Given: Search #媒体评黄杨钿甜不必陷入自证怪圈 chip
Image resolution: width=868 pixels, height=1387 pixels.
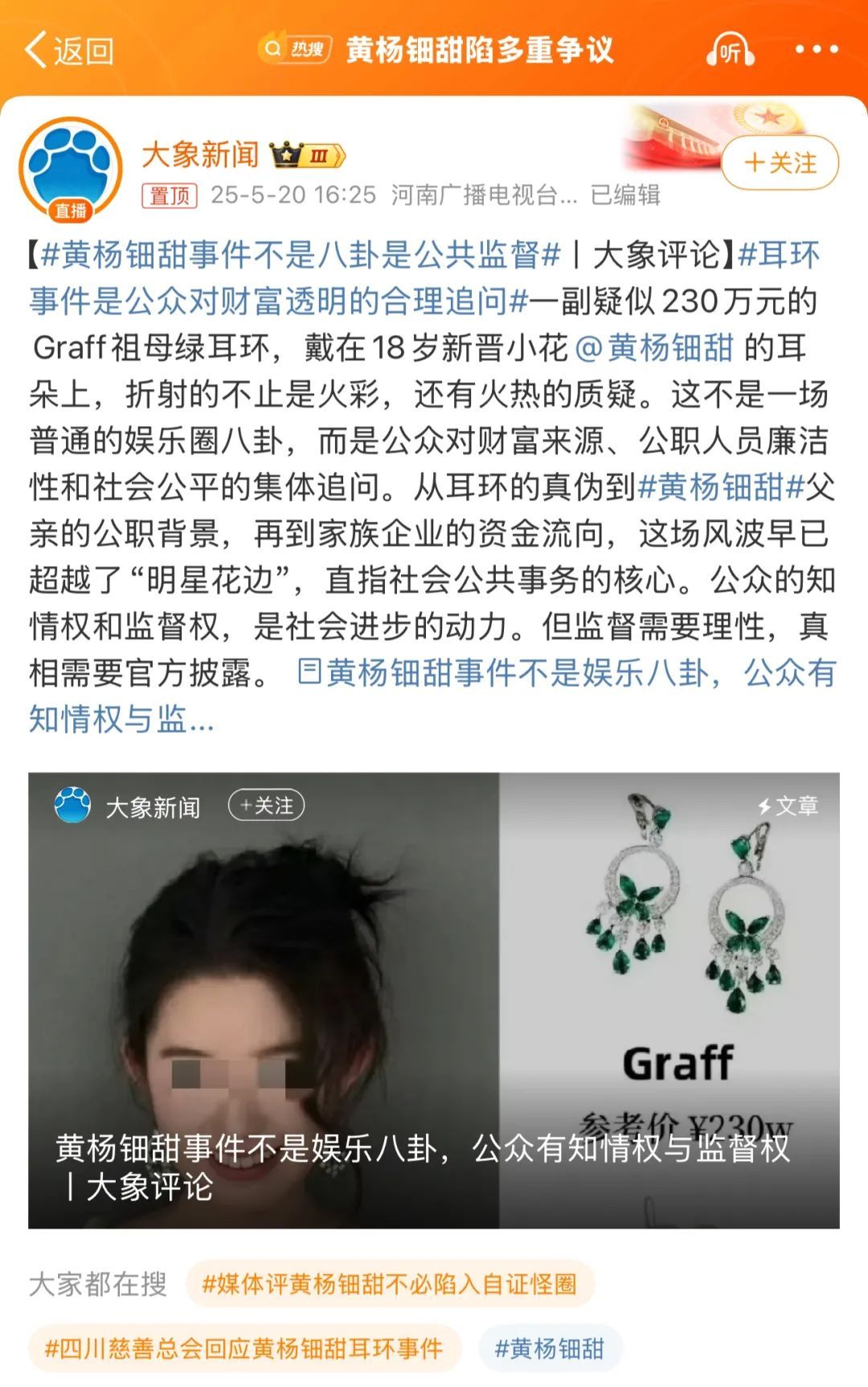Looking at the screenshot, I should point(390,1284).
